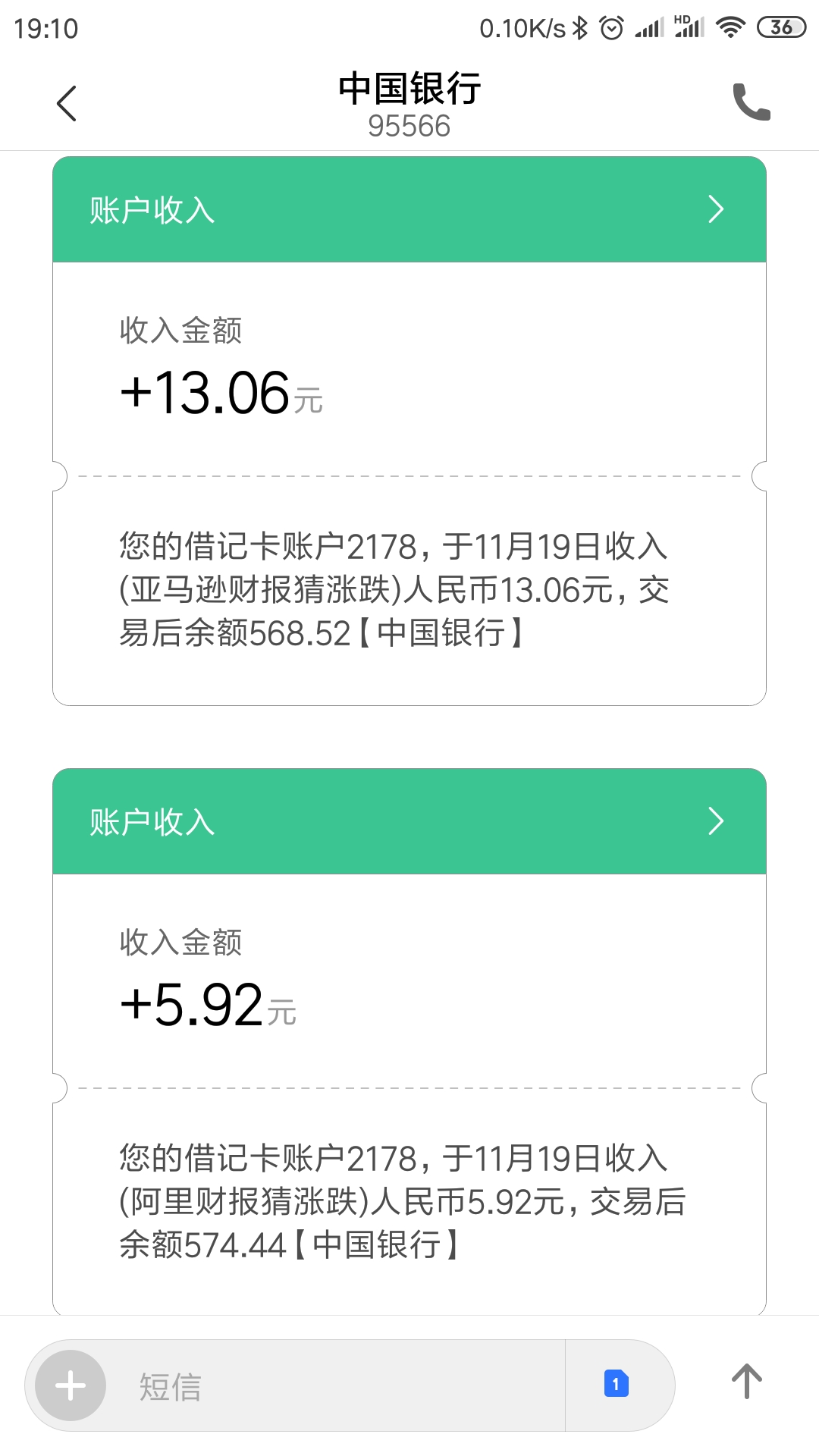Tap the plus button to add attachments
Image resolution: width=819 pixels, height=1456 pixels.
tap(71, 1385)
